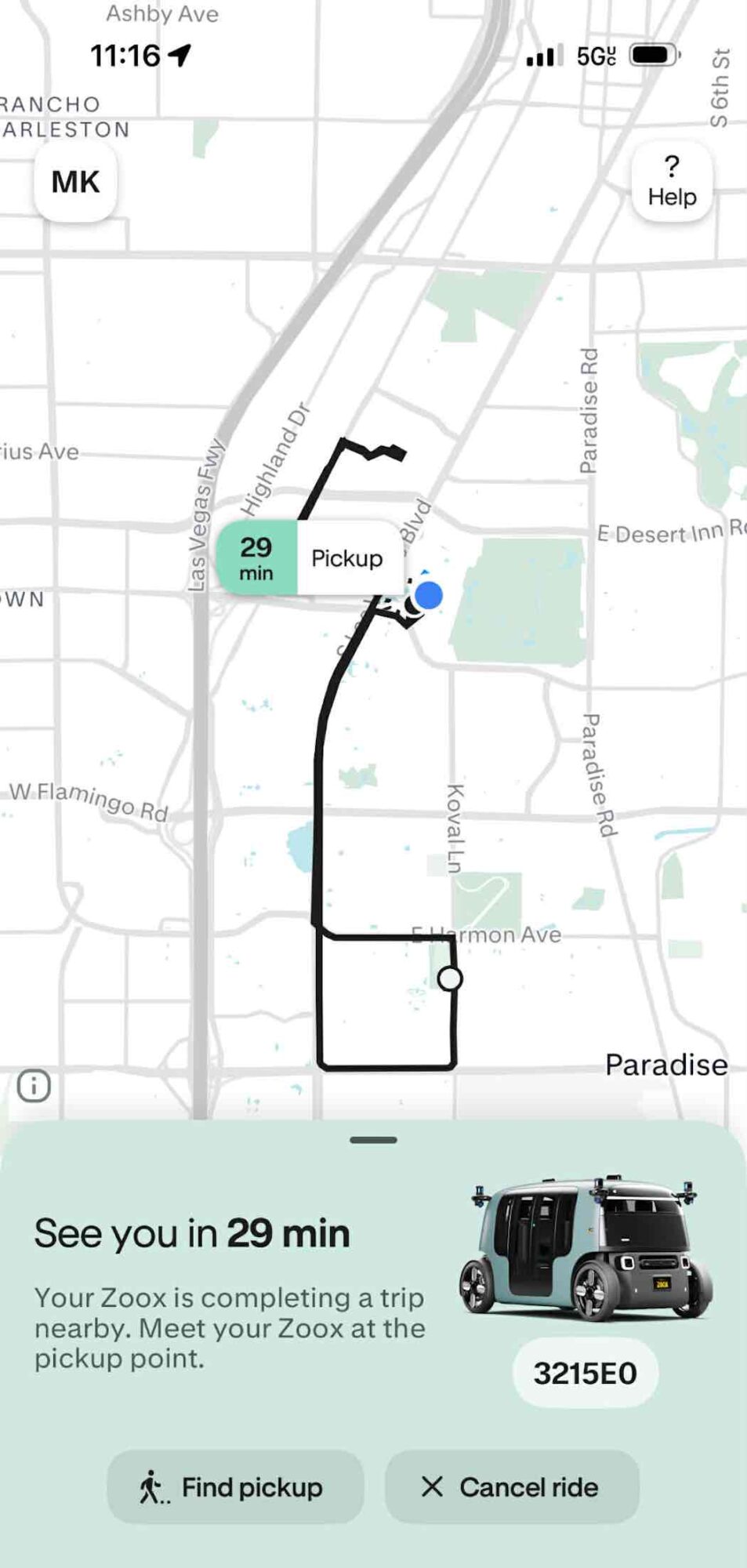Expand the ride details sheet handle
This screenshot has height=1568, width=747.
pyautogui.click(x=373, y=1140)
